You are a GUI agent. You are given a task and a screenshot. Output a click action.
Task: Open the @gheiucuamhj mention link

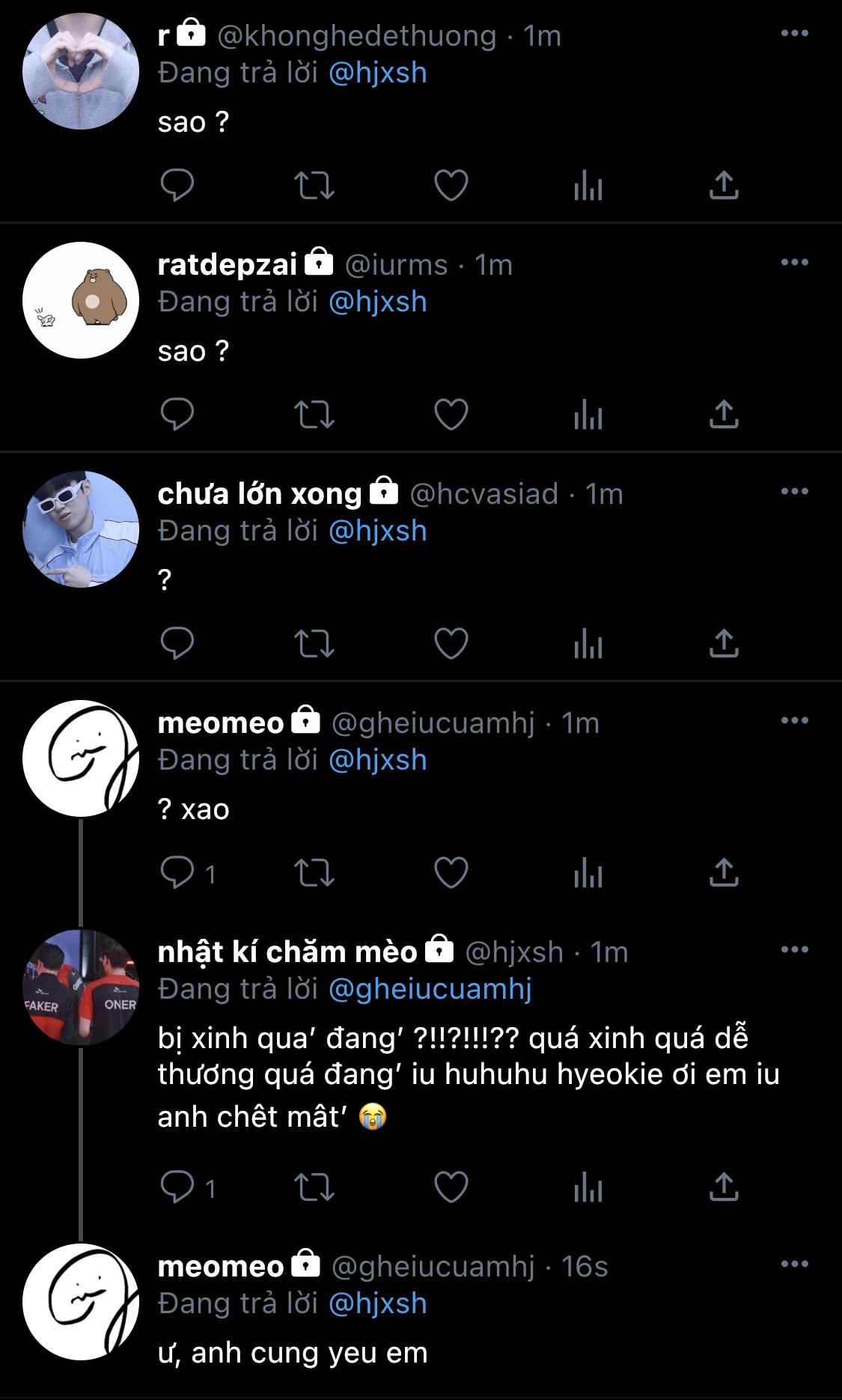430,989
